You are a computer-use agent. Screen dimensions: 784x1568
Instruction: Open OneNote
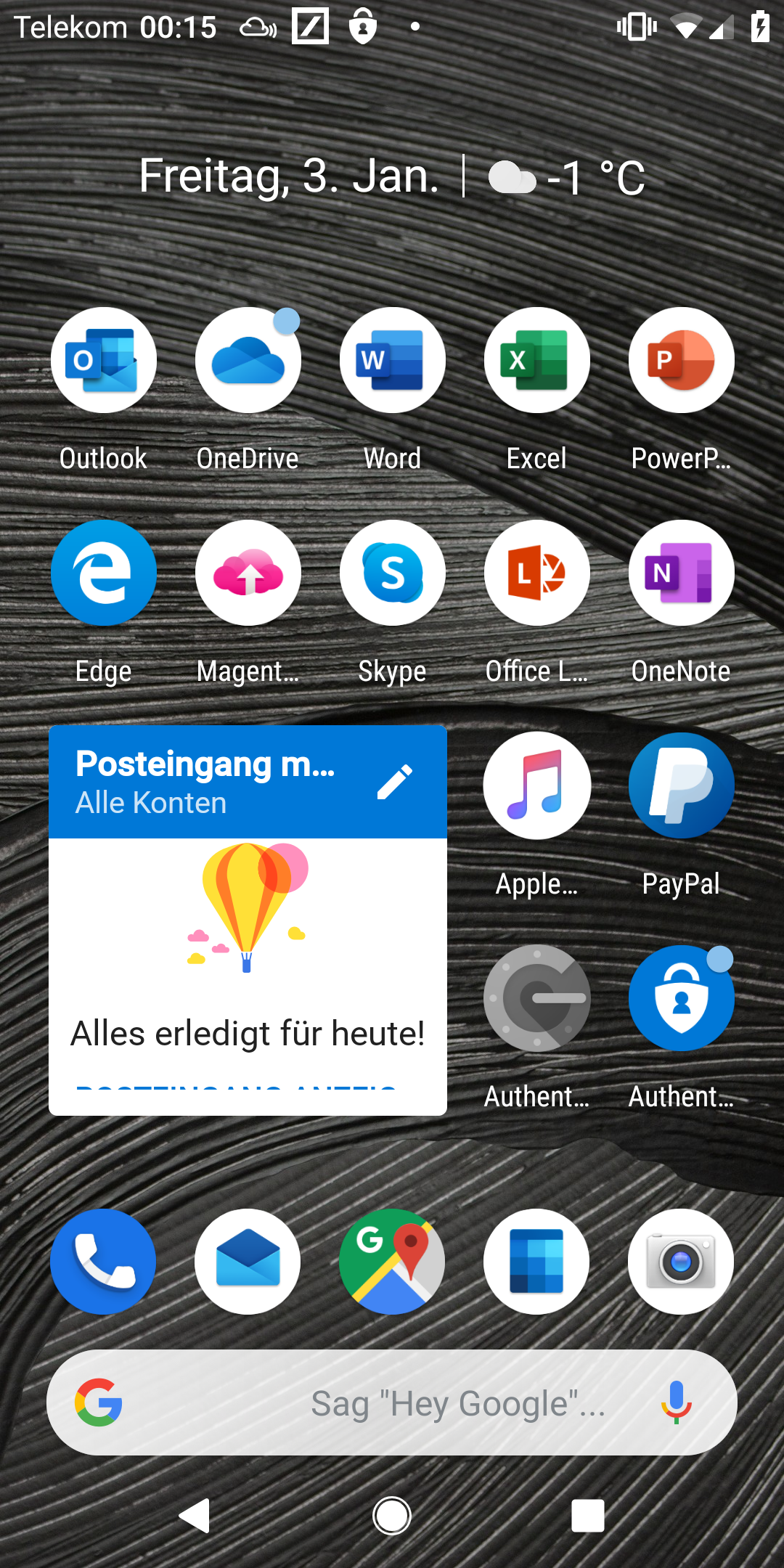click(682, 573)
